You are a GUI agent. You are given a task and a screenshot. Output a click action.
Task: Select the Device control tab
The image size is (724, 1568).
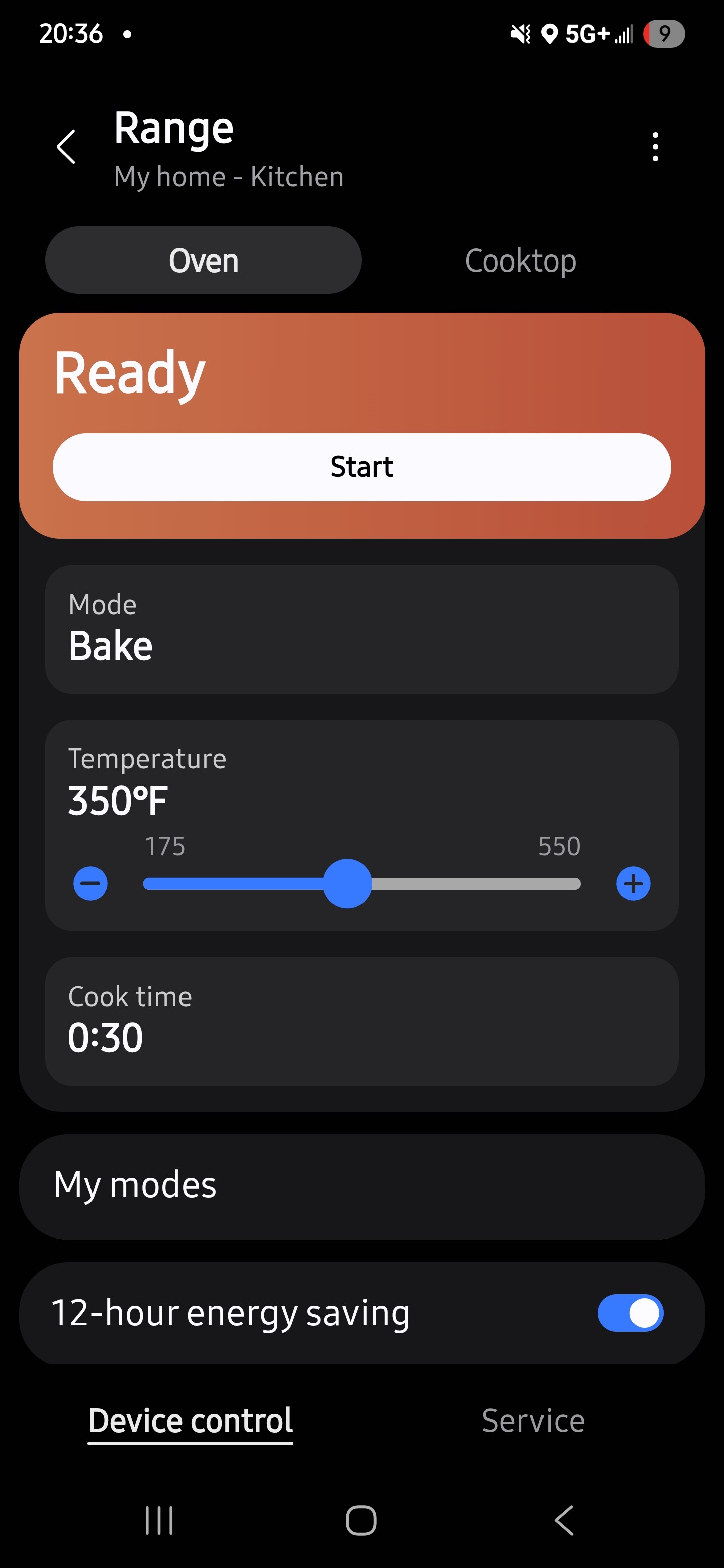pyautogui.click(x=191, y=1421)
